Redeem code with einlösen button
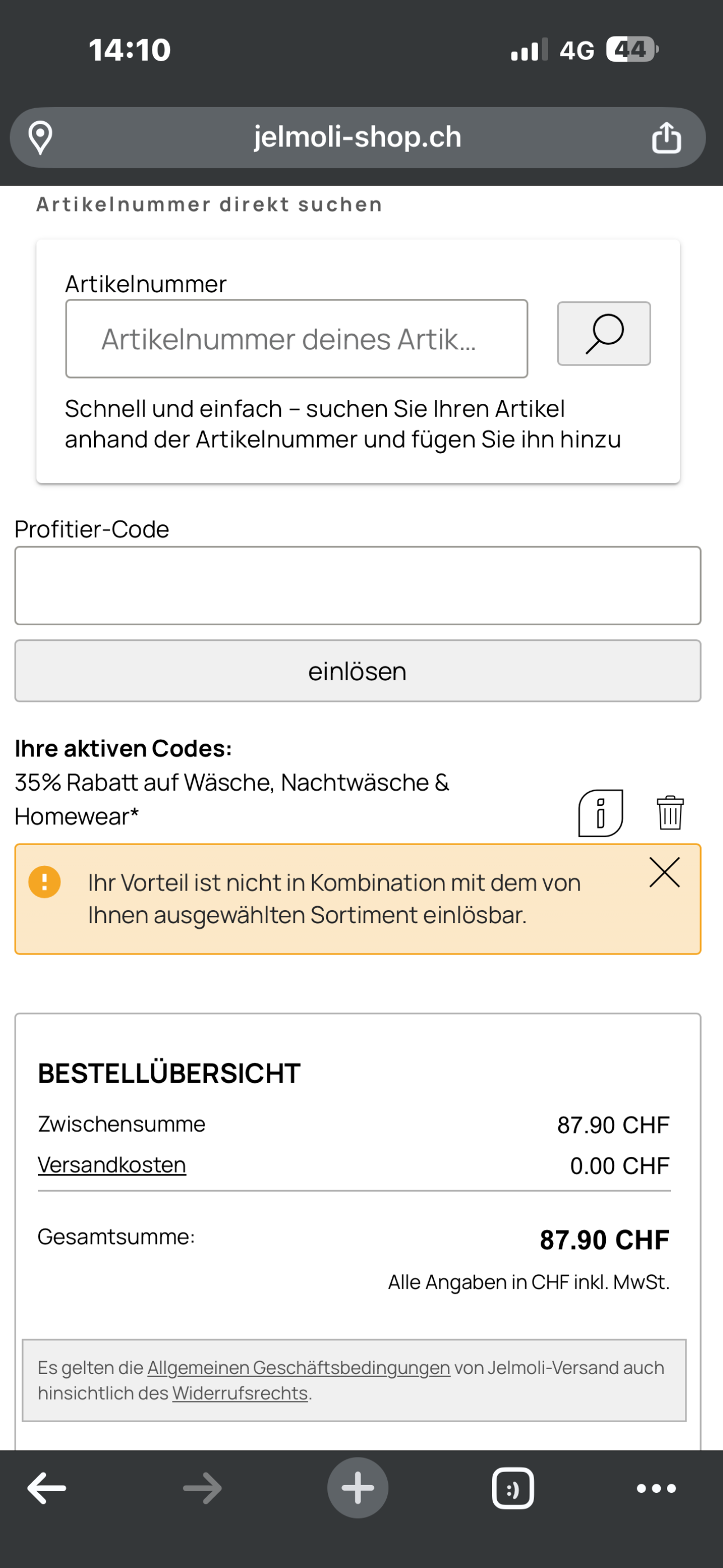The width and height of the screenshot is (723, 1568). 358,671
